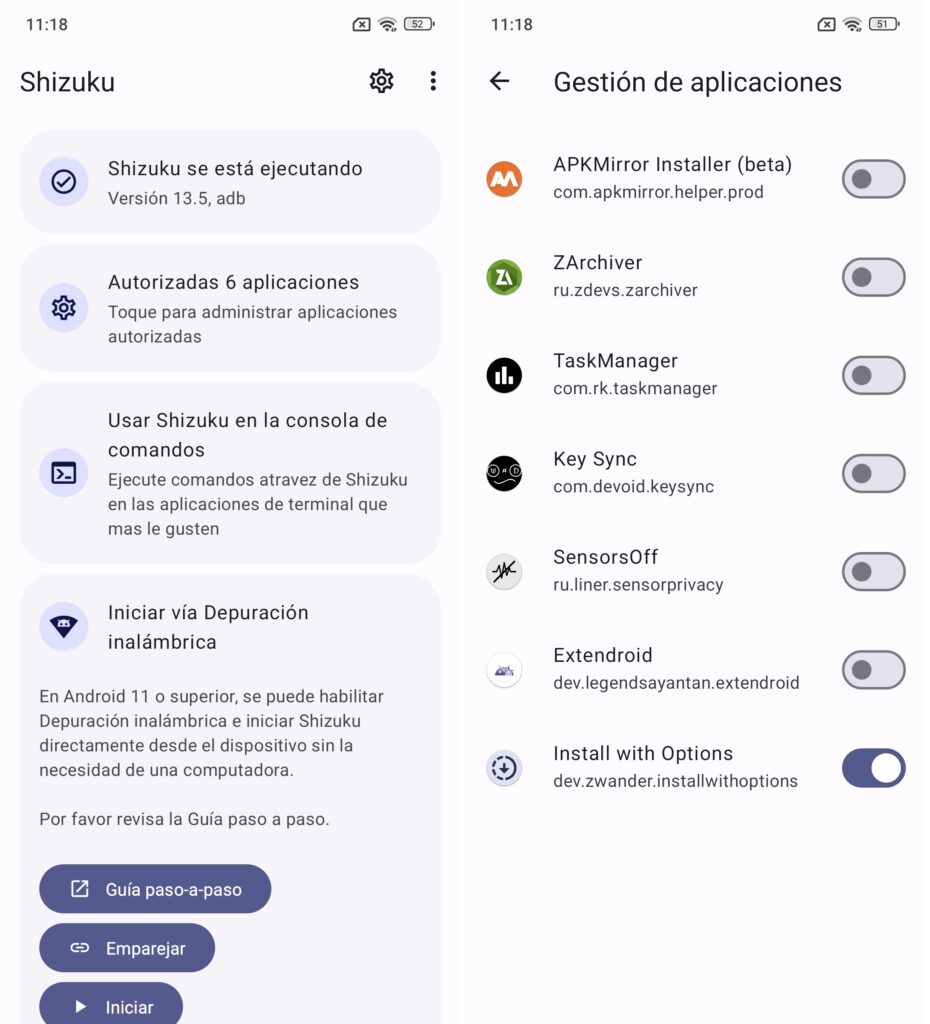930x1024 pixels.
Task: Toggle ZArchiver authorization on
Action: (873, 277)
